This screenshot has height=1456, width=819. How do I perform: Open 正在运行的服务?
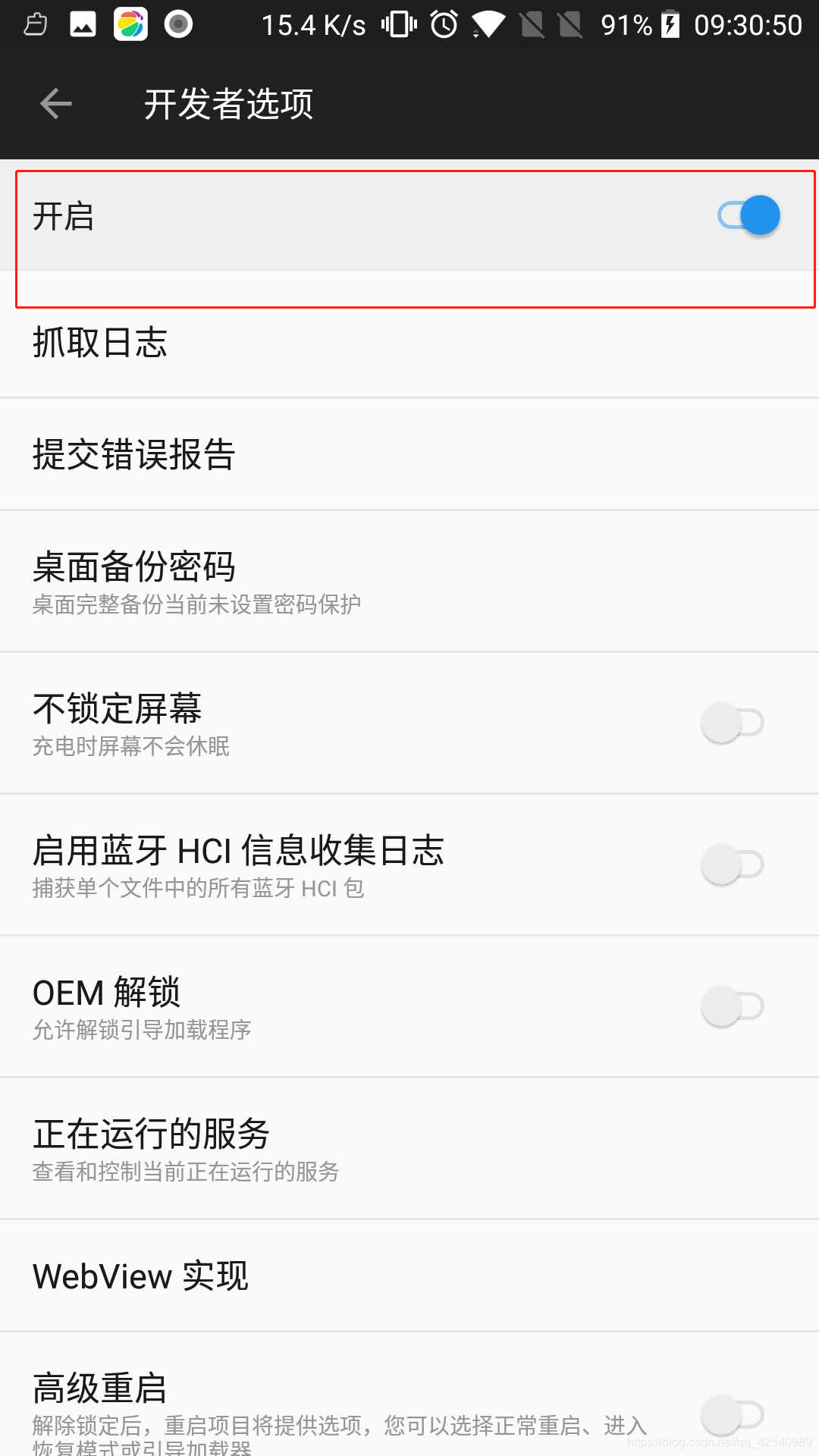coord(409,1149)
